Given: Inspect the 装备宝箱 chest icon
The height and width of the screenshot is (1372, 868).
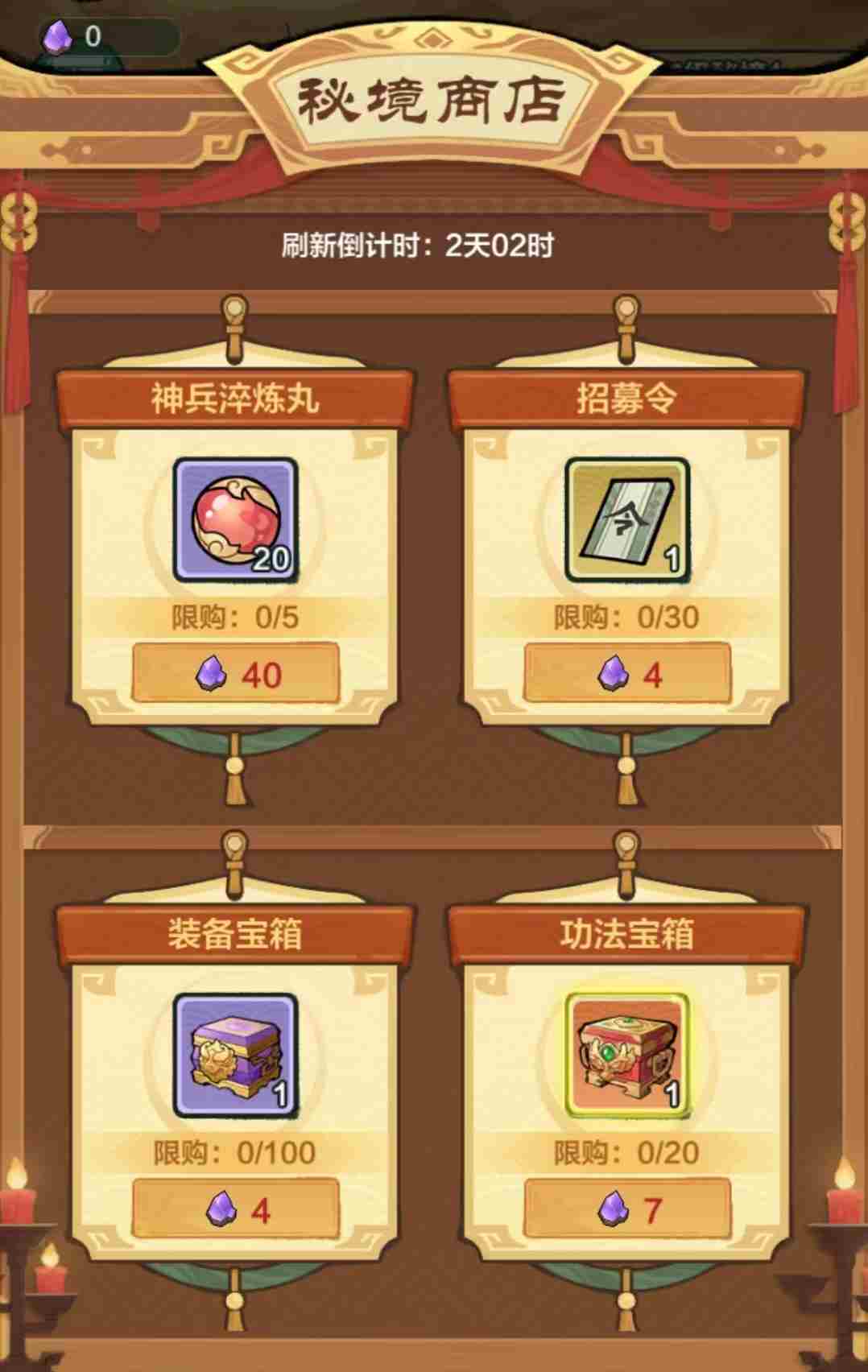Looking at the screenshot, I should [235, 1056].
